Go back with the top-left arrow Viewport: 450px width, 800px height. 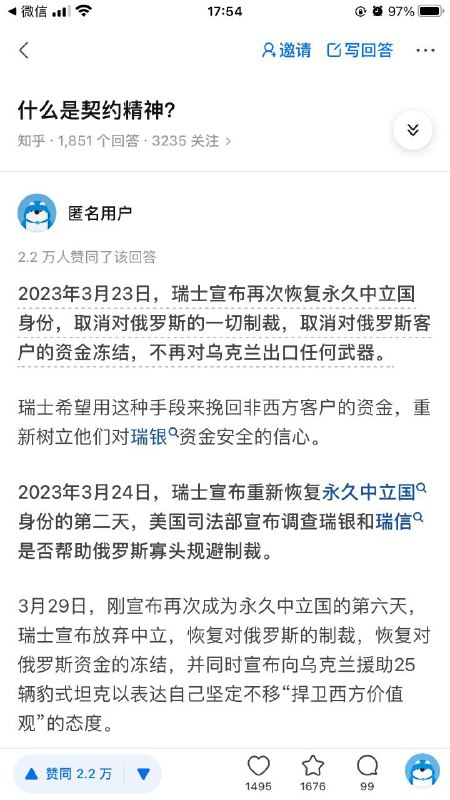[x=24, y=51]
